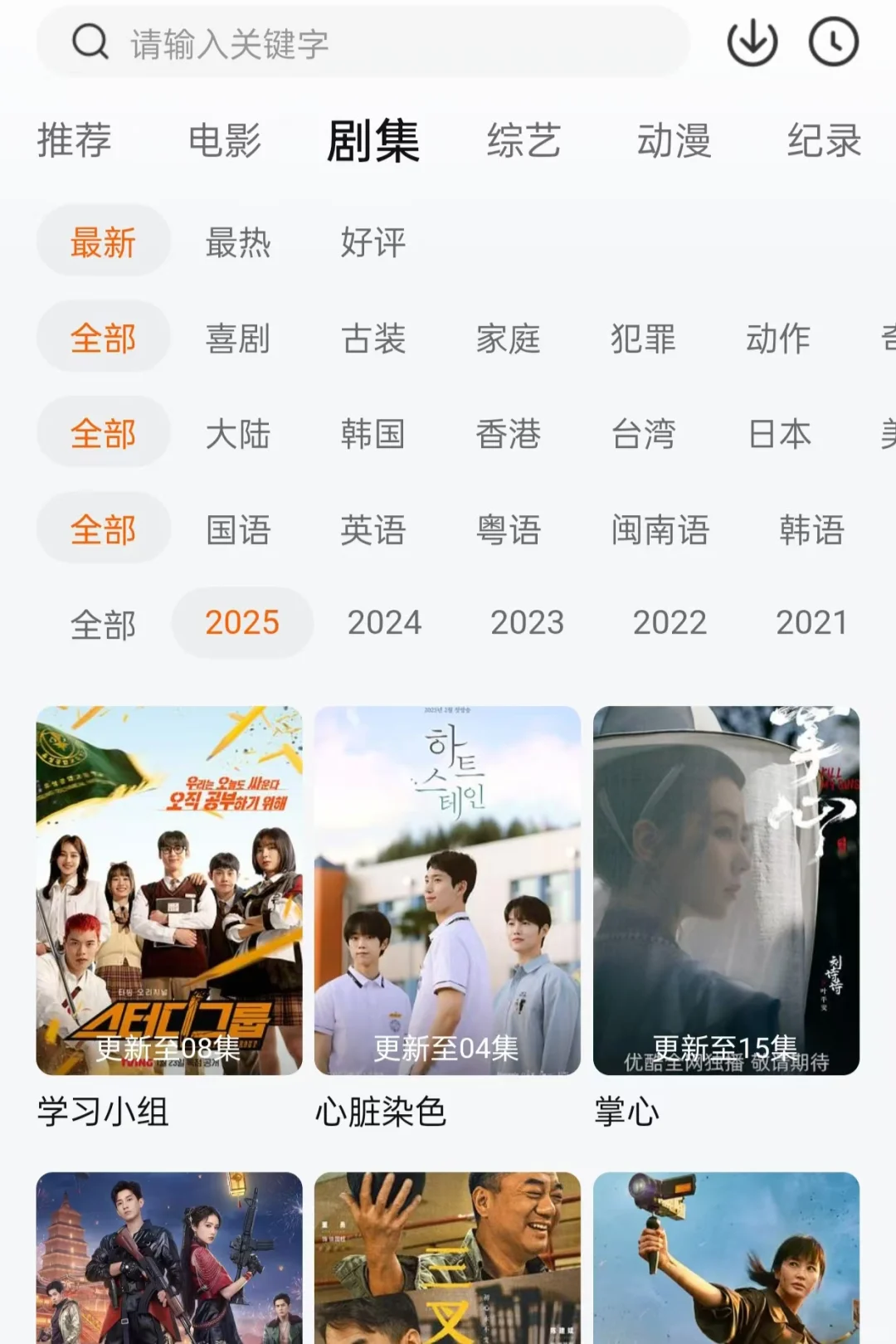Sort by 最热
This screenshot has width=896, height=1344.
point(238,243)
